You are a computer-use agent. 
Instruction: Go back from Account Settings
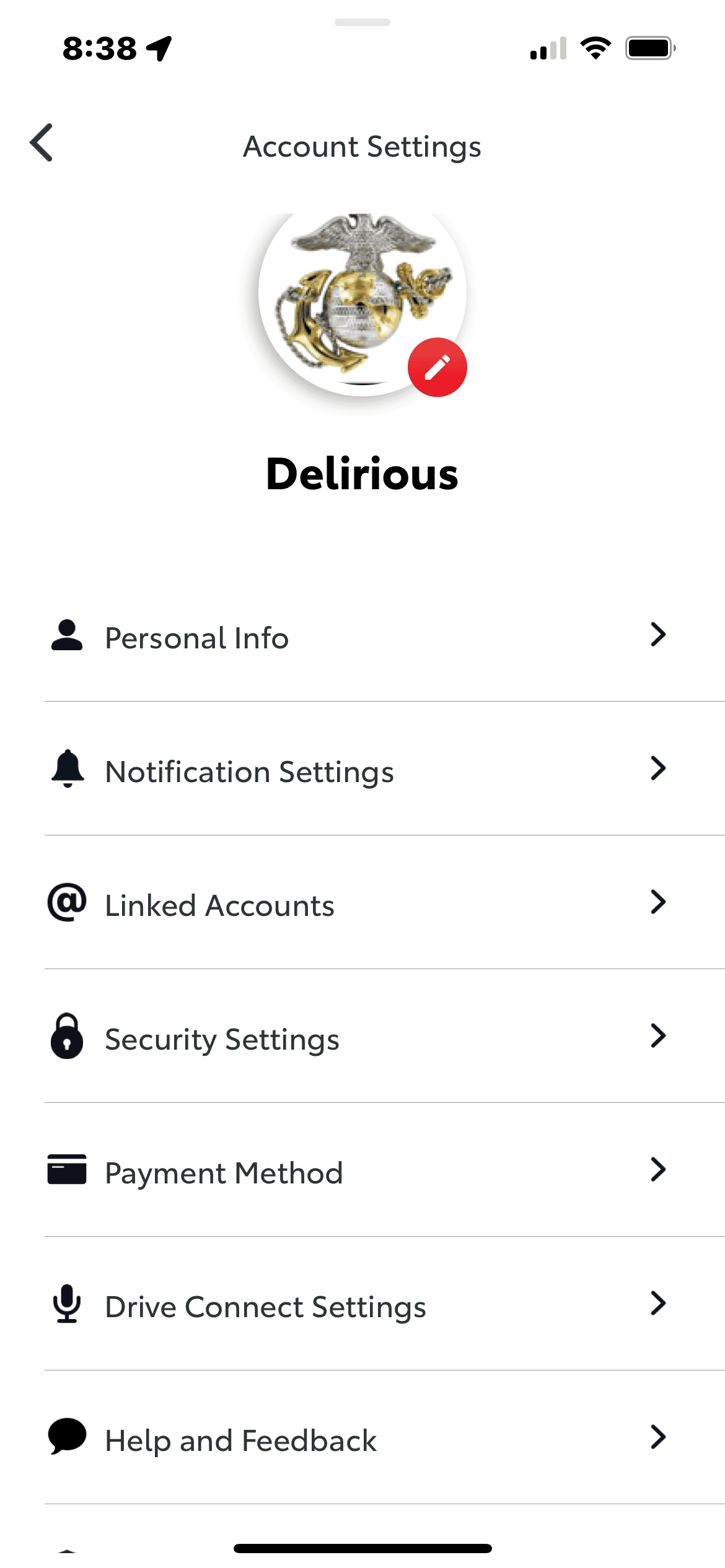(42, 143)
